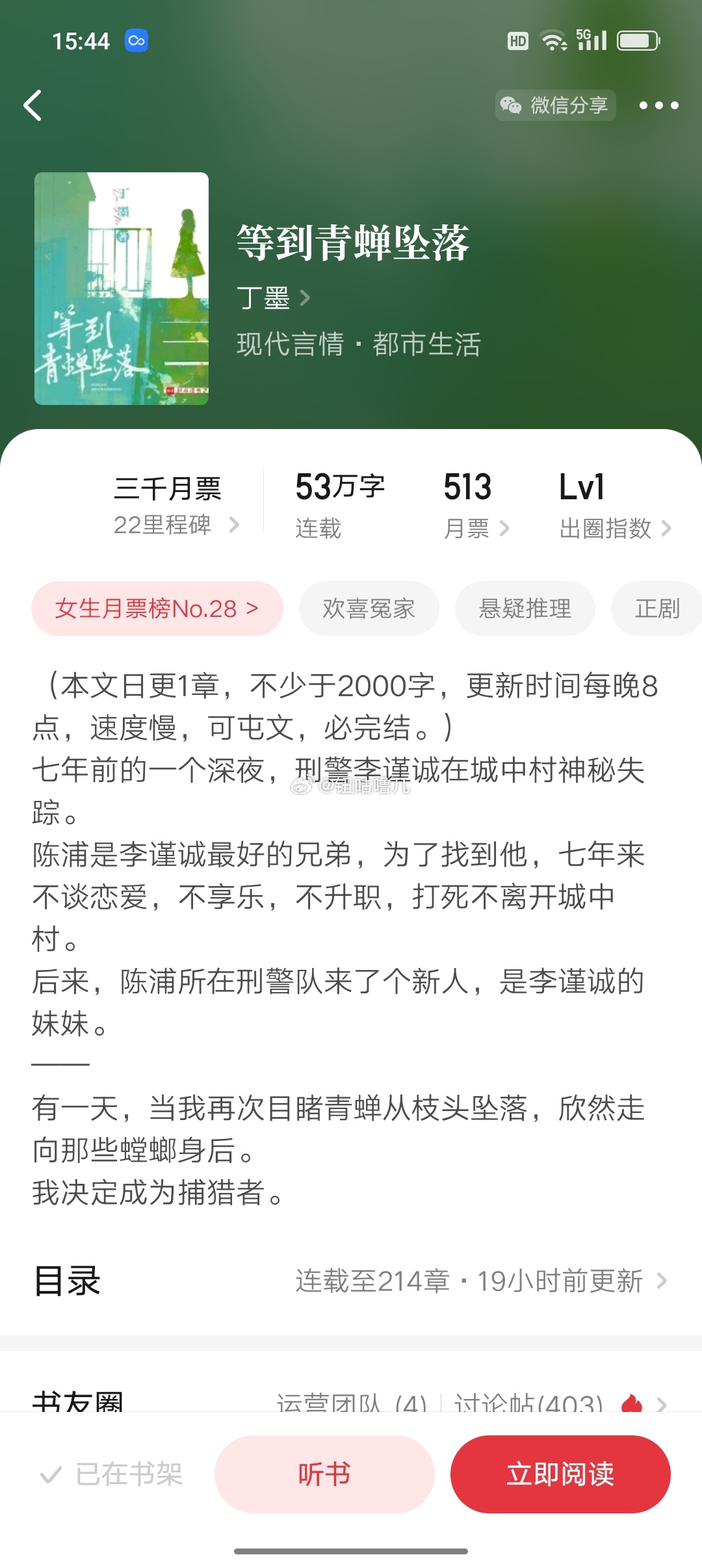Screen dimensions: 702x1568
Task: Open the 513 月票 details
Action: pyautogui.click(x=476, y=505)
